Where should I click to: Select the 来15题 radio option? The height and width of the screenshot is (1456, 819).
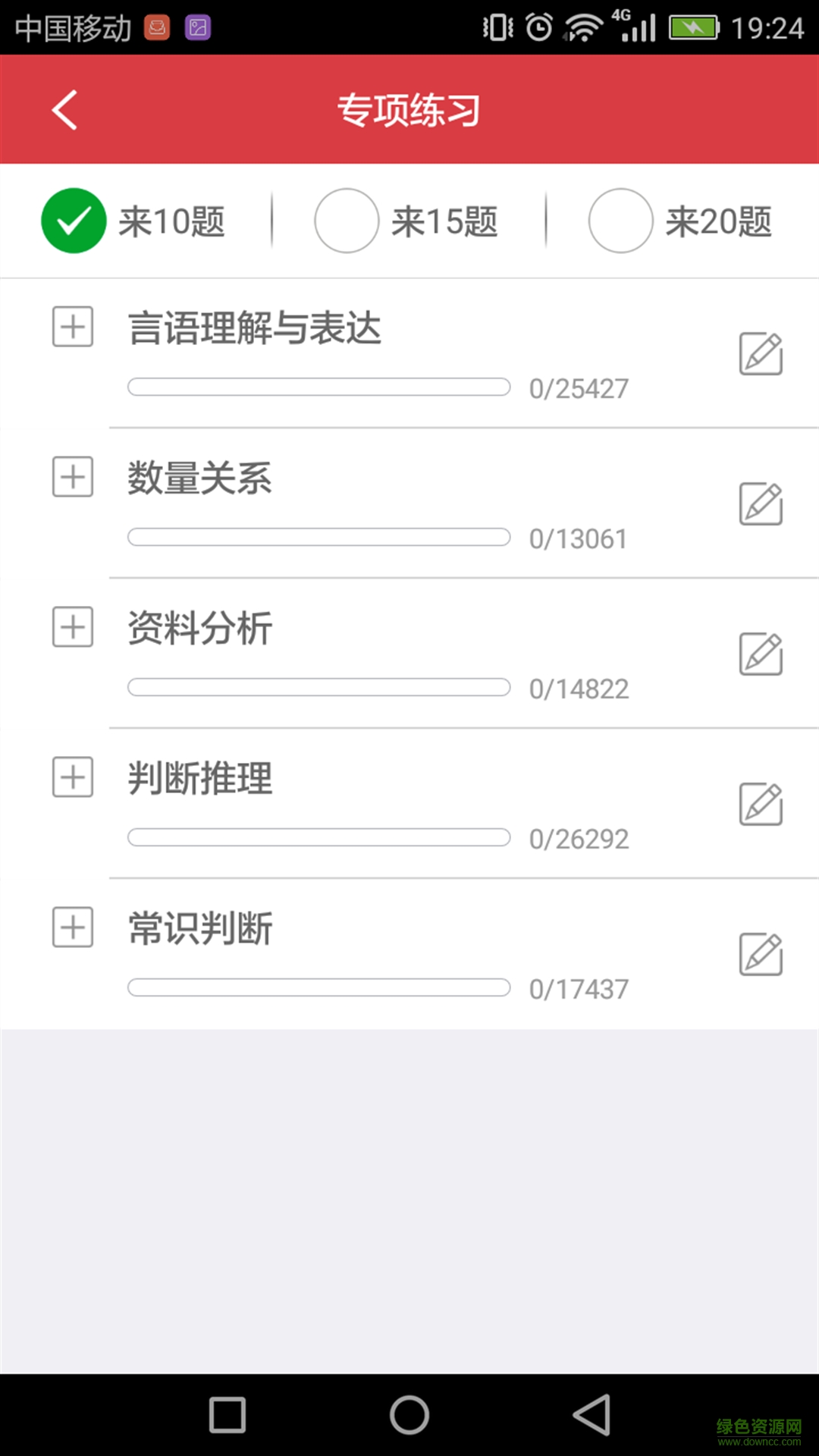point(347,221)
